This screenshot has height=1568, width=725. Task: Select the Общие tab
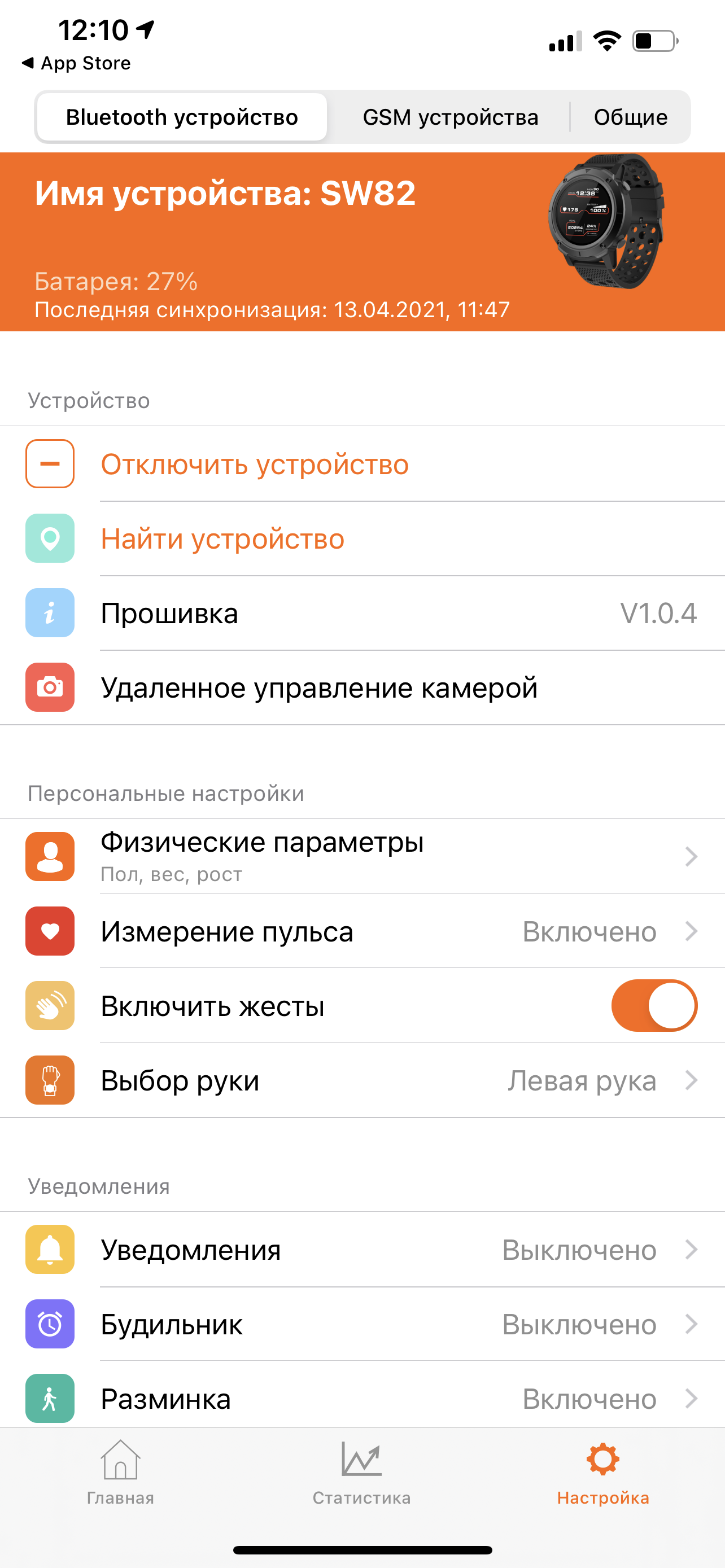(x=630, y=117)
